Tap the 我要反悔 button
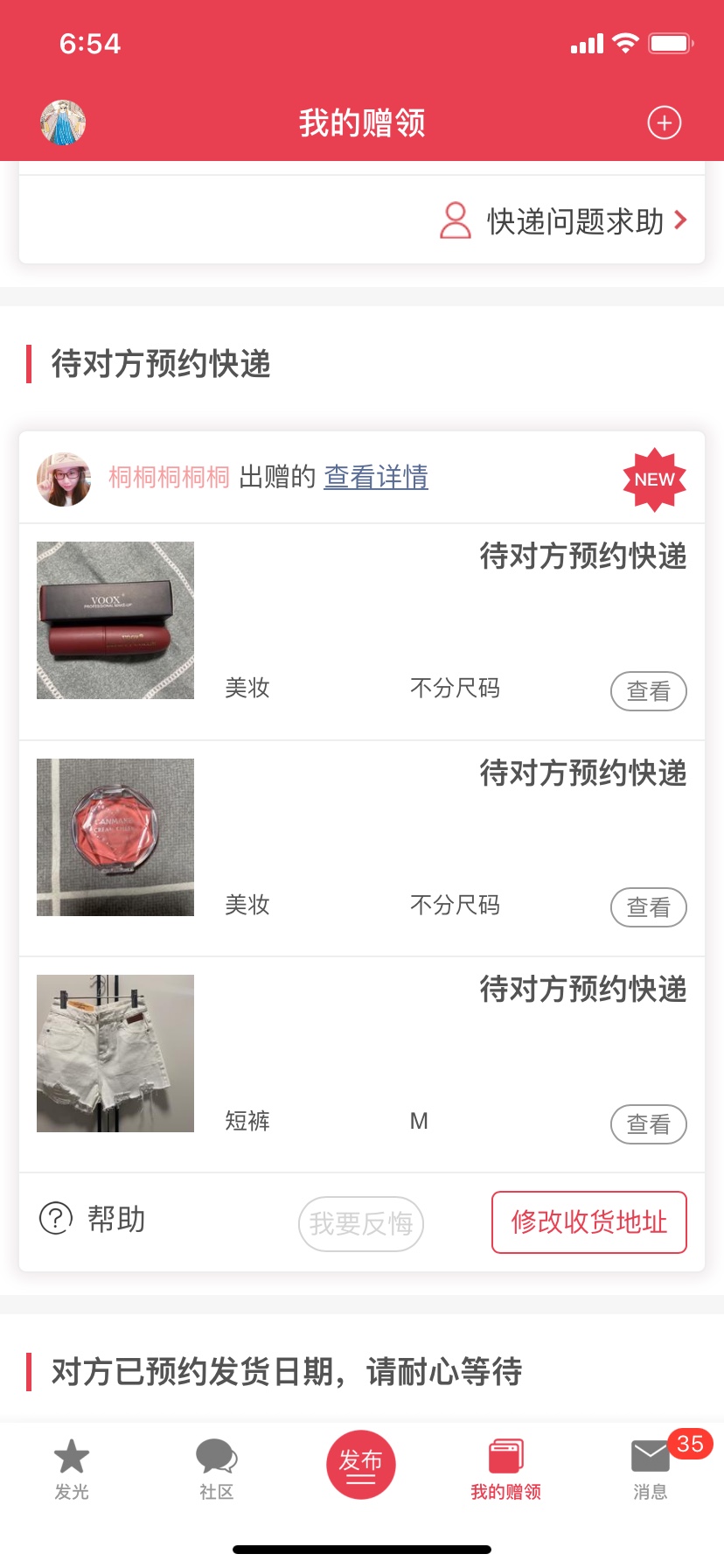Viewport: 724px width, 1568px height. click(x=361, y=1223)
